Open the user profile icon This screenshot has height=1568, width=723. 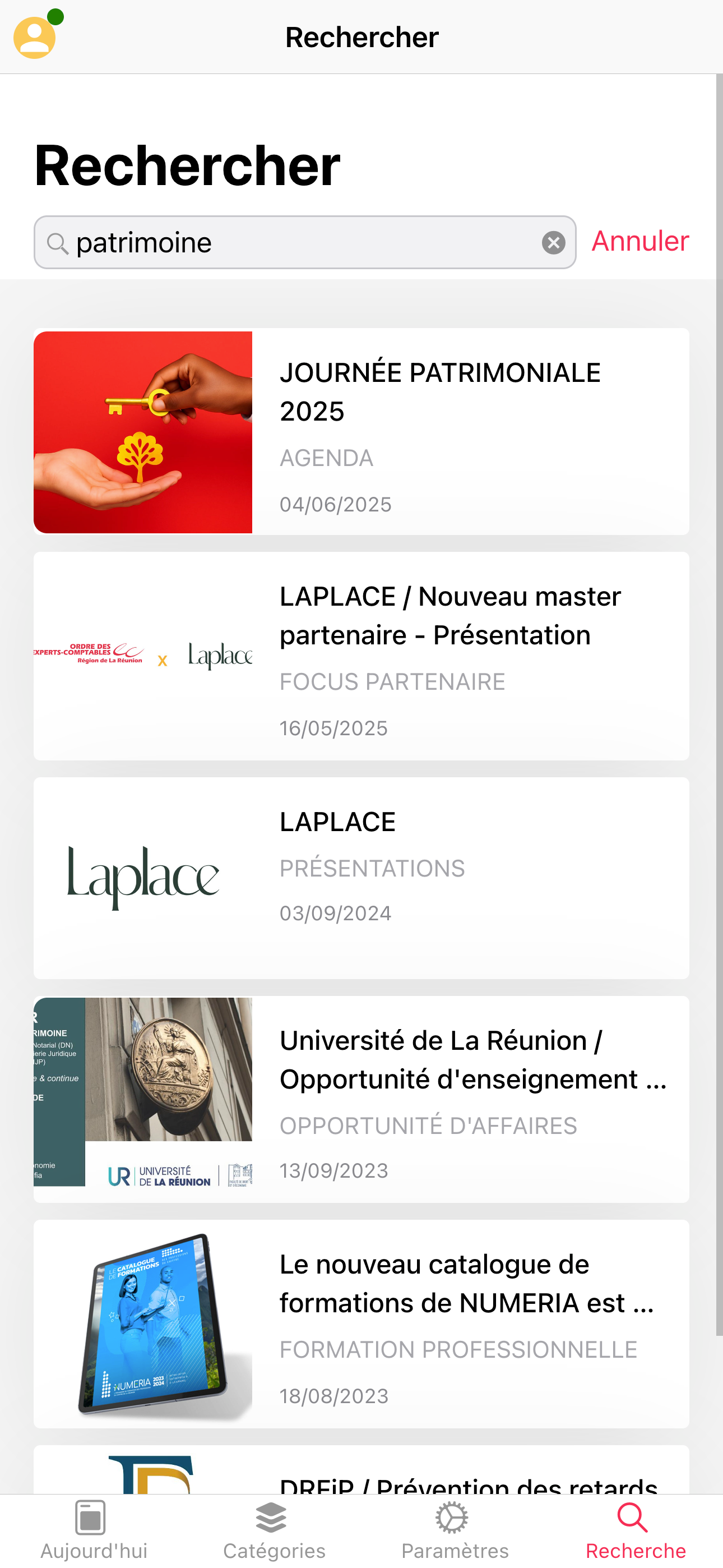35,37
